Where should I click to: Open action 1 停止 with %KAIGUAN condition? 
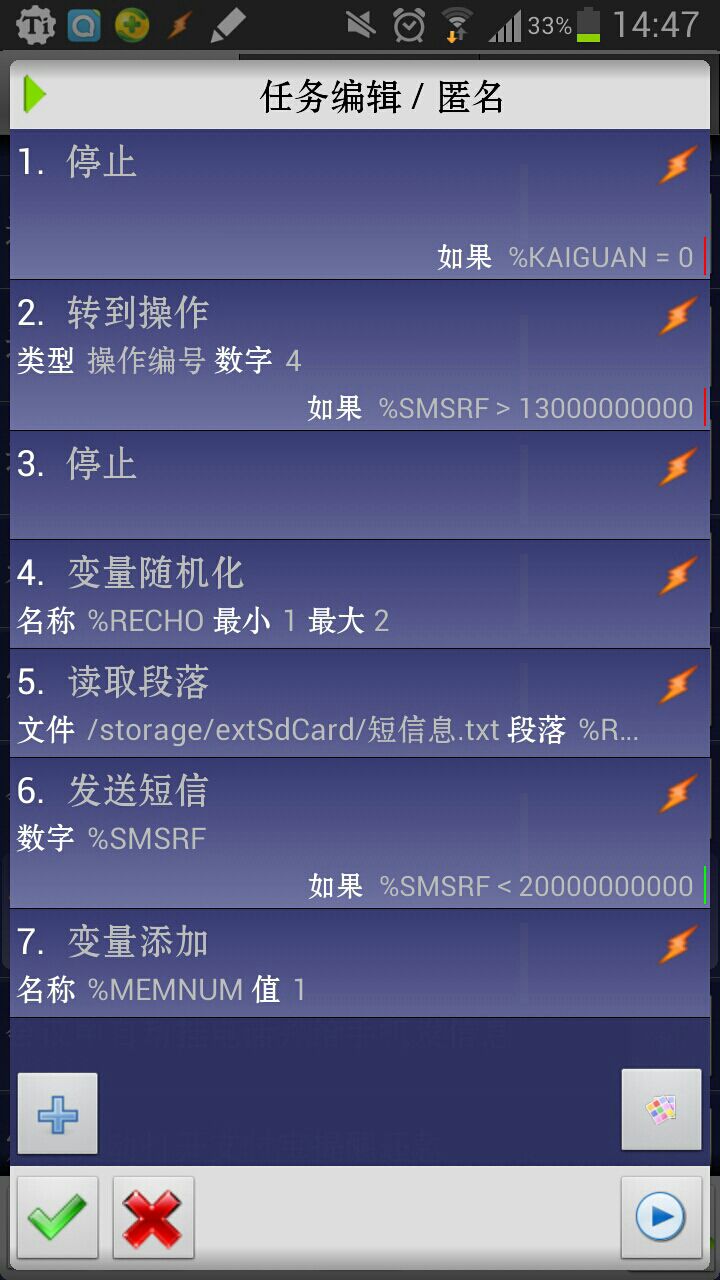(x=360, y=204)
